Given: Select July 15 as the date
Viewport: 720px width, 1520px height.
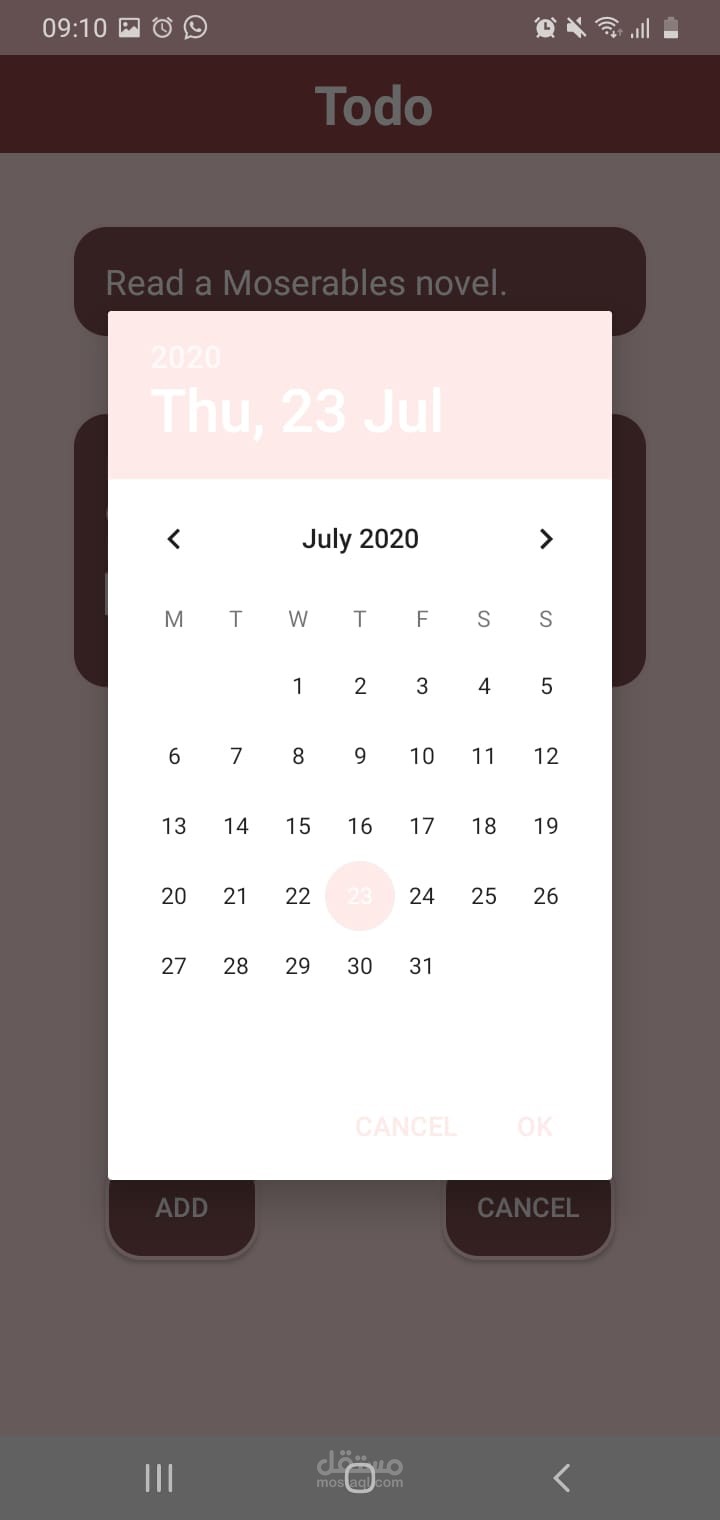Looking at the screenshot, I should coord(298,826).
